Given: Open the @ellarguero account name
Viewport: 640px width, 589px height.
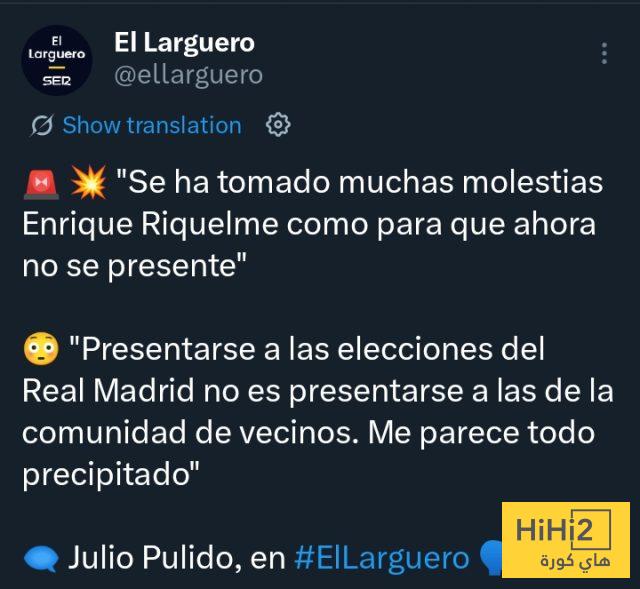Looking at the screenshot, I should coord(189,76).
